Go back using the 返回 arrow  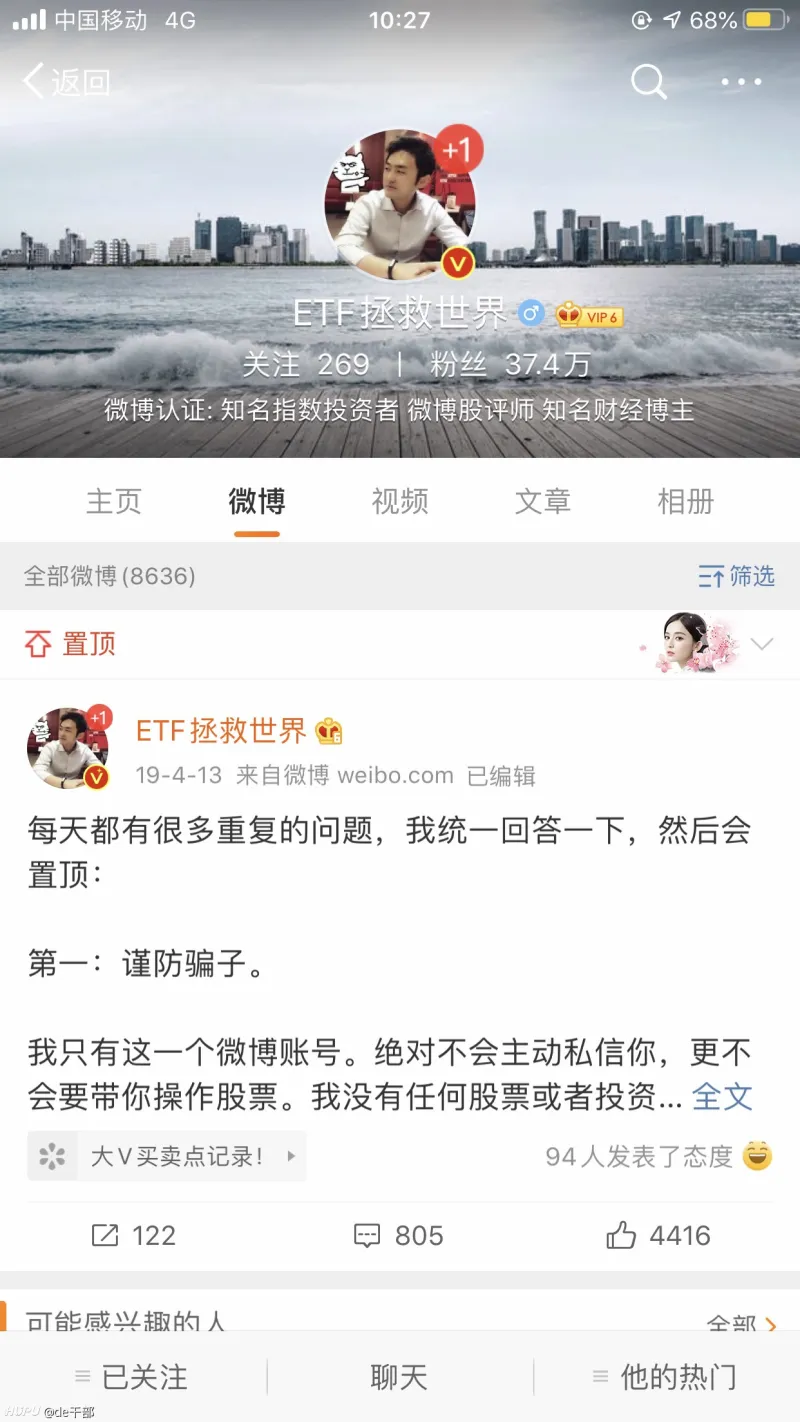[x=66, y=82]
